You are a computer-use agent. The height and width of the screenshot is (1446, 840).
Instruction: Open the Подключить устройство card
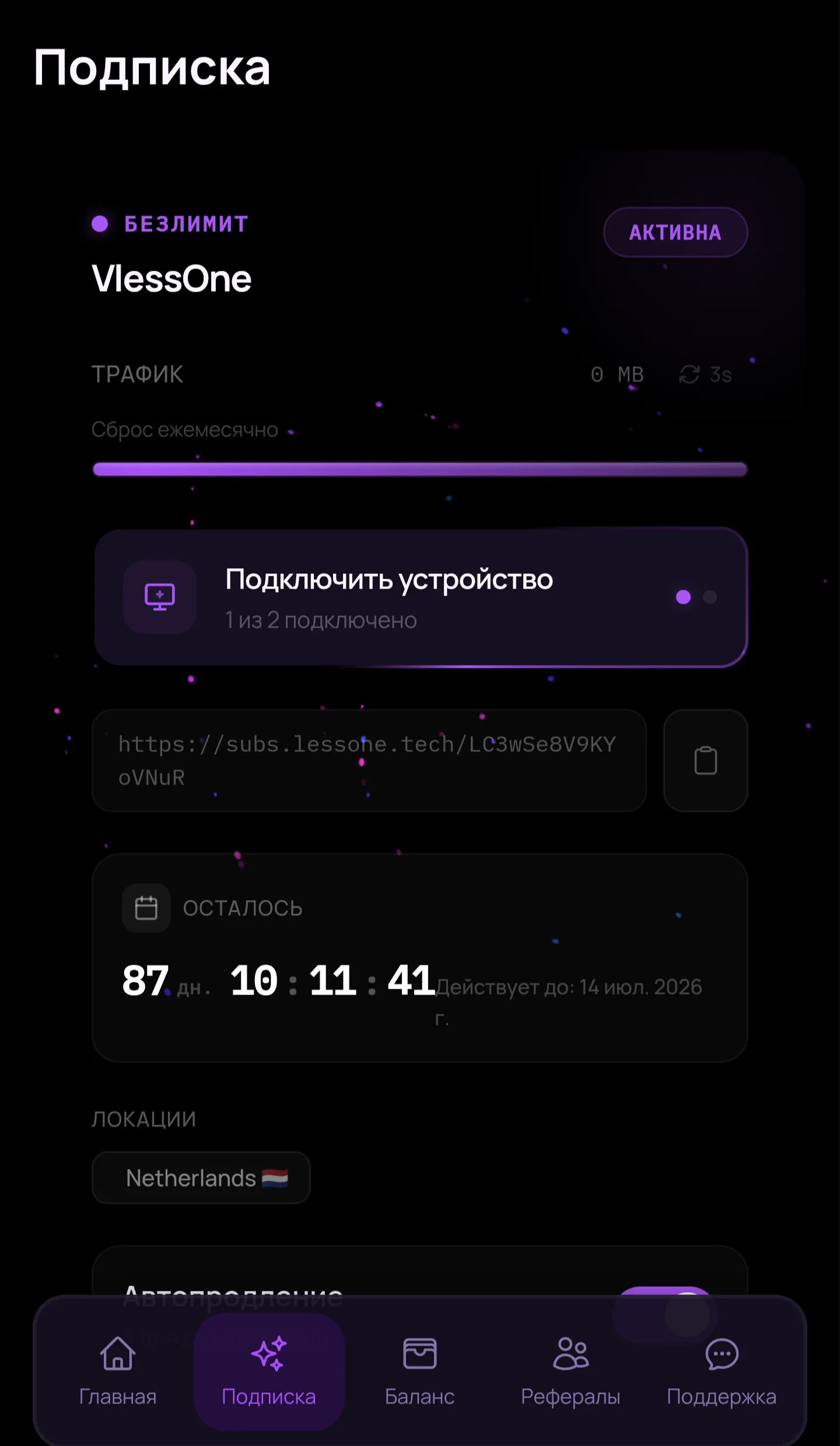(x=421, y=597)
